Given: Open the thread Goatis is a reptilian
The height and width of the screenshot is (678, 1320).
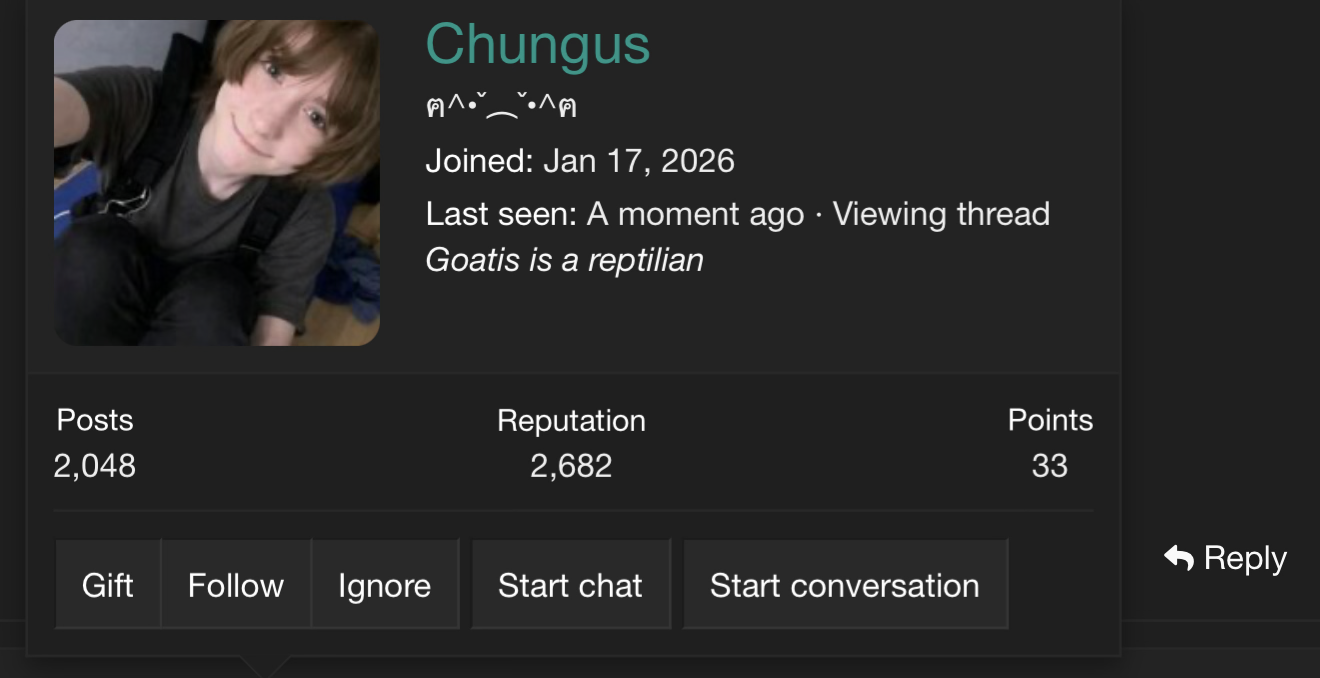Looking at the screenshot, I should point(564,260).
